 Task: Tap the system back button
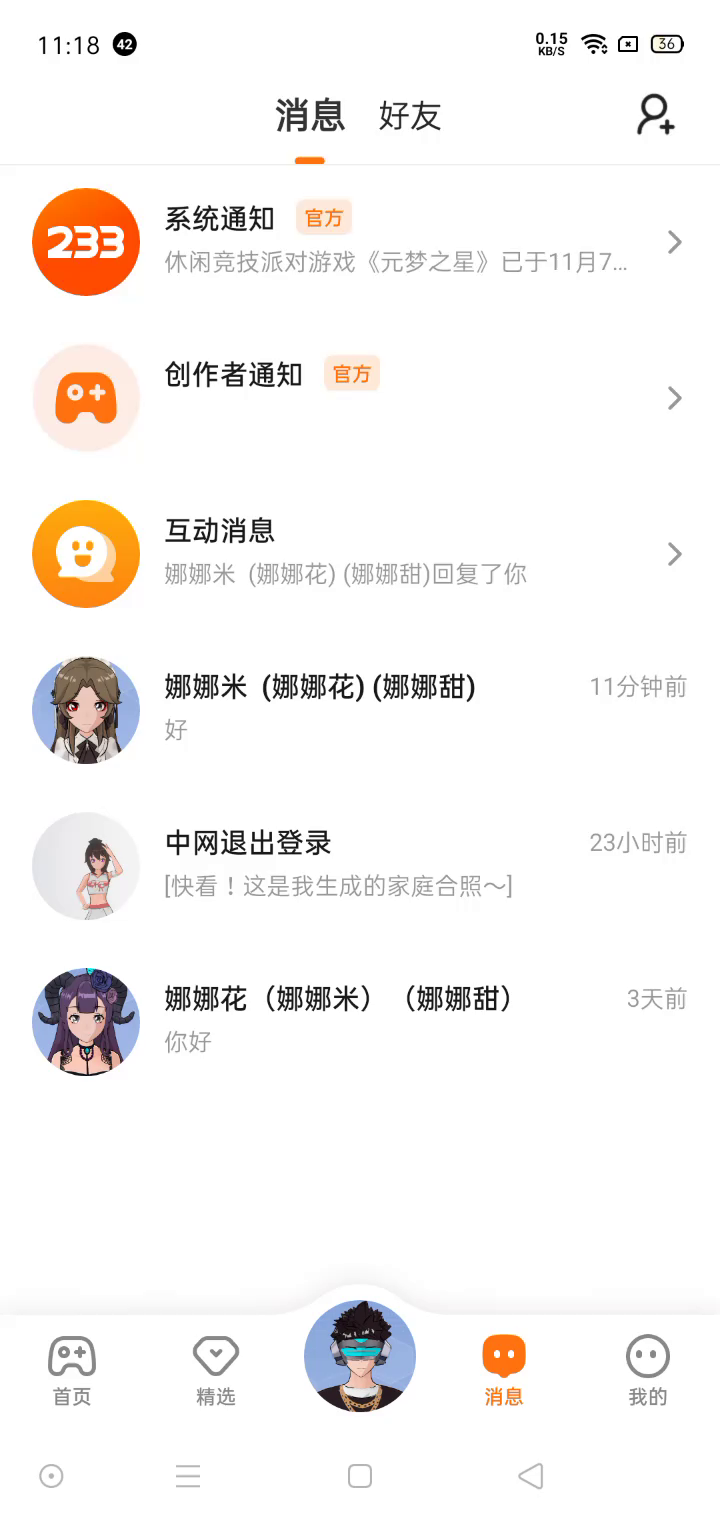[531, 1476]
